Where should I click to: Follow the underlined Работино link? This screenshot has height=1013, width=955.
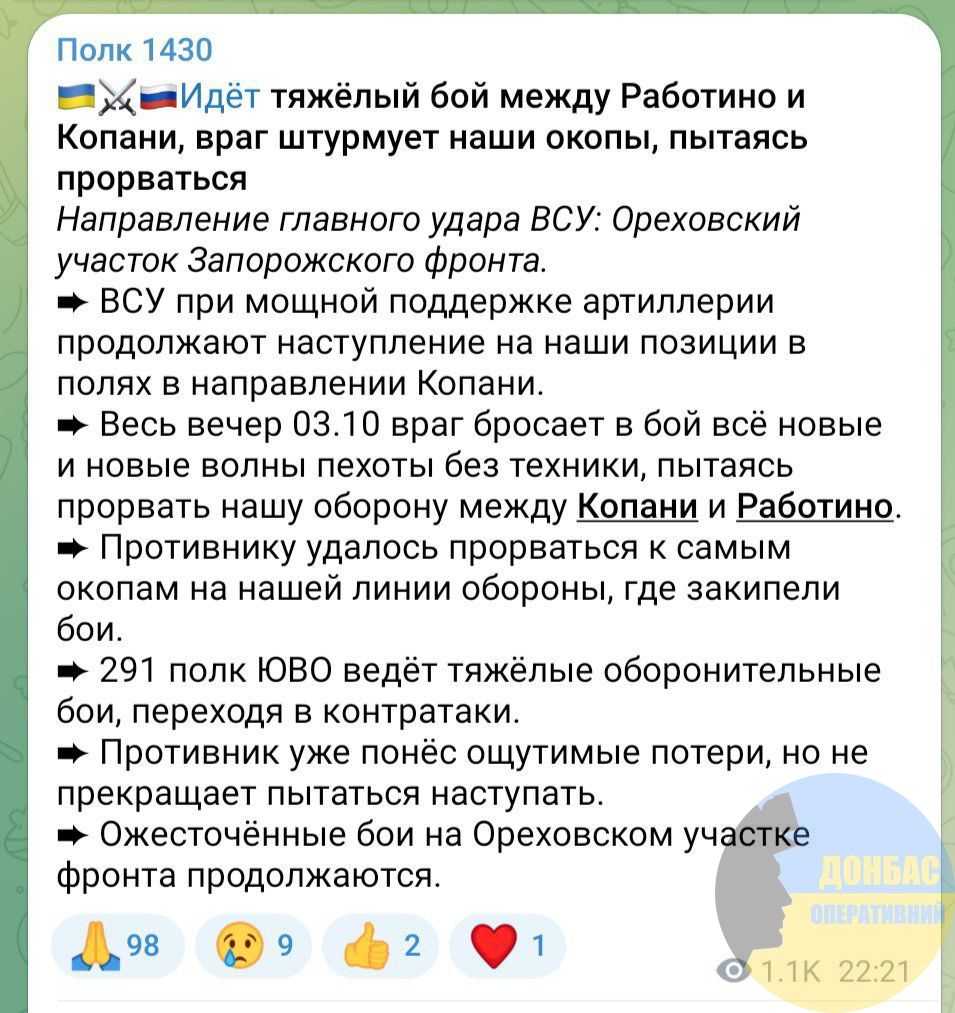pyautogui.click(x=815, y=507)
